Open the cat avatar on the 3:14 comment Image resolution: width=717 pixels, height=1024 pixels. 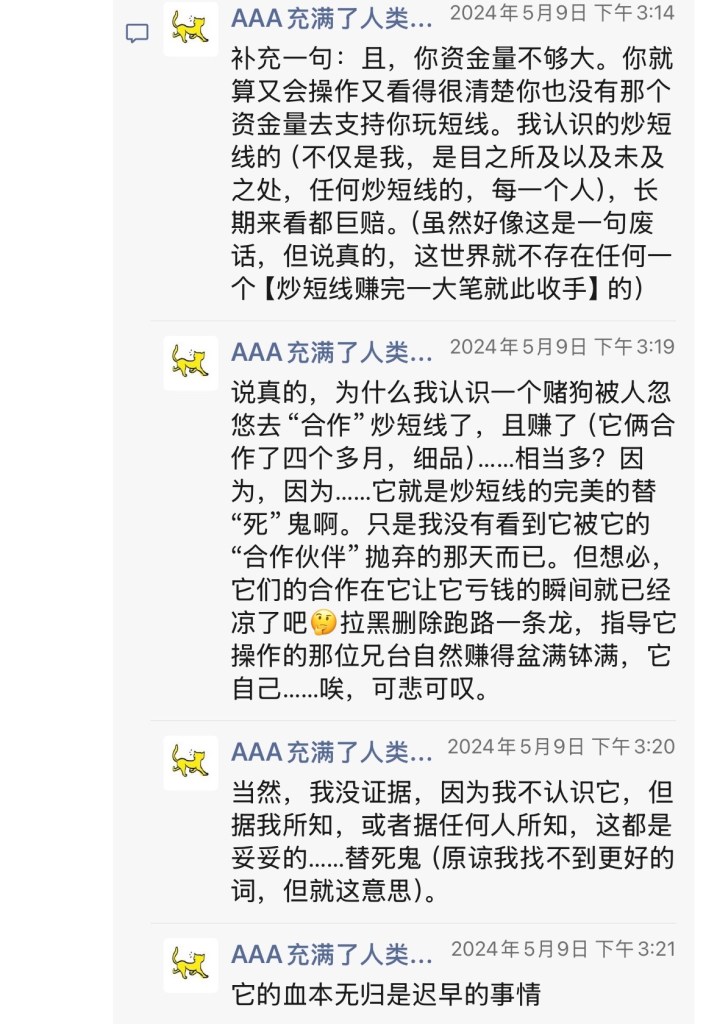point(190,28)
